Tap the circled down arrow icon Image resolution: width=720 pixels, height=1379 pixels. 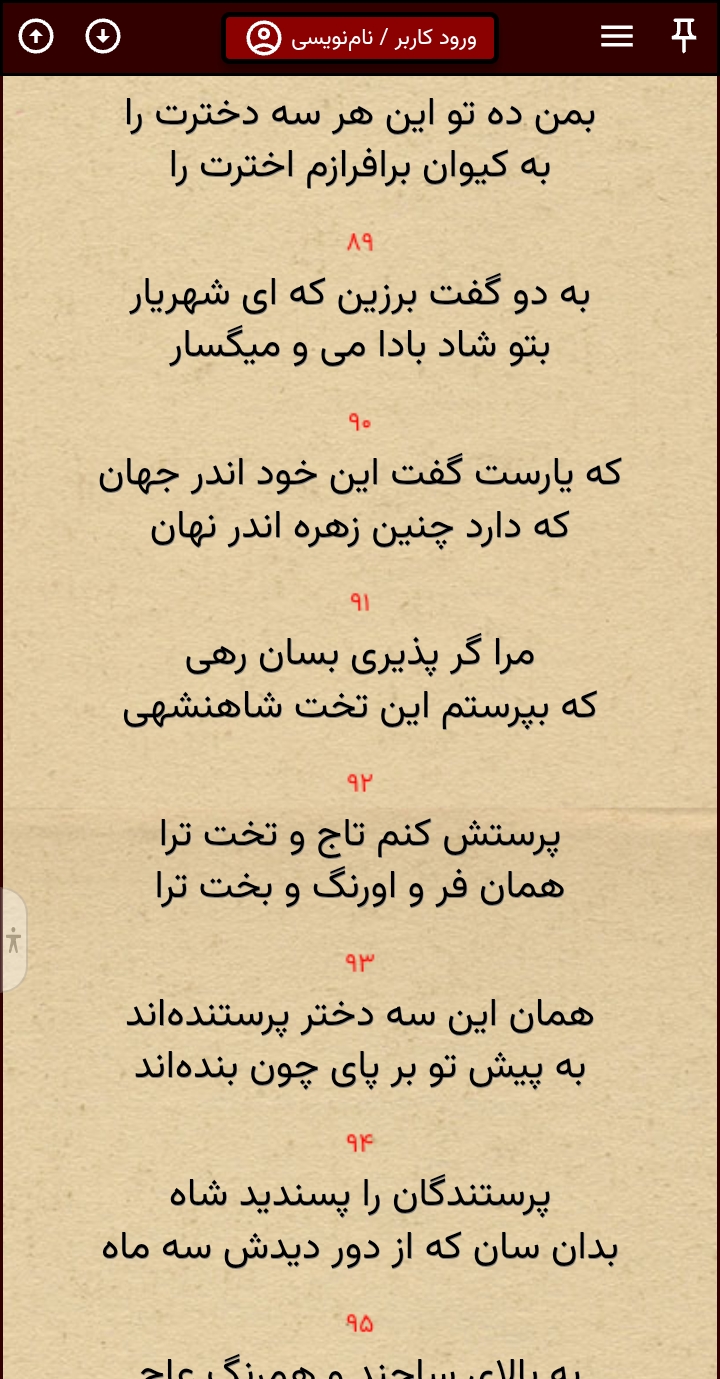pyautogui.click(x=103, y=37)
